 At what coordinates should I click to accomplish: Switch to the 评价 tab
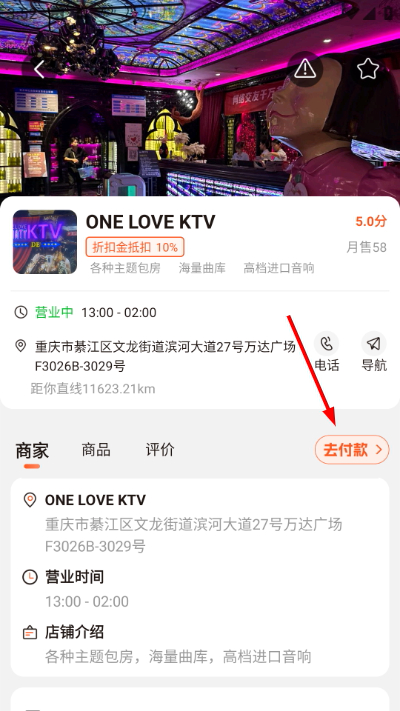[x=160, y=450]
